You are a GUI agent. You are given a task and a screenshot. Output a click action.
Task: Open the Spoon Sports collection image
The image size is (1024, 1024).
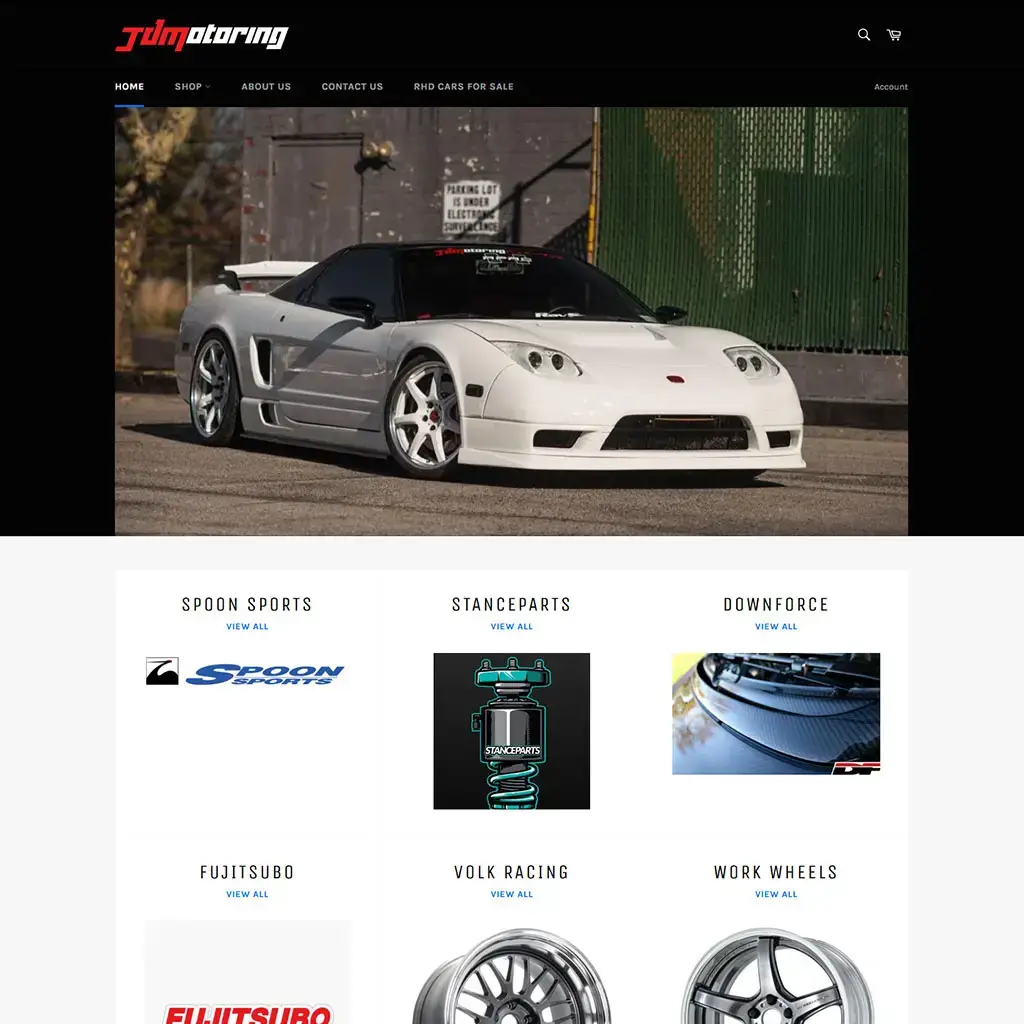pyautogui.click(x=246, y=673)
